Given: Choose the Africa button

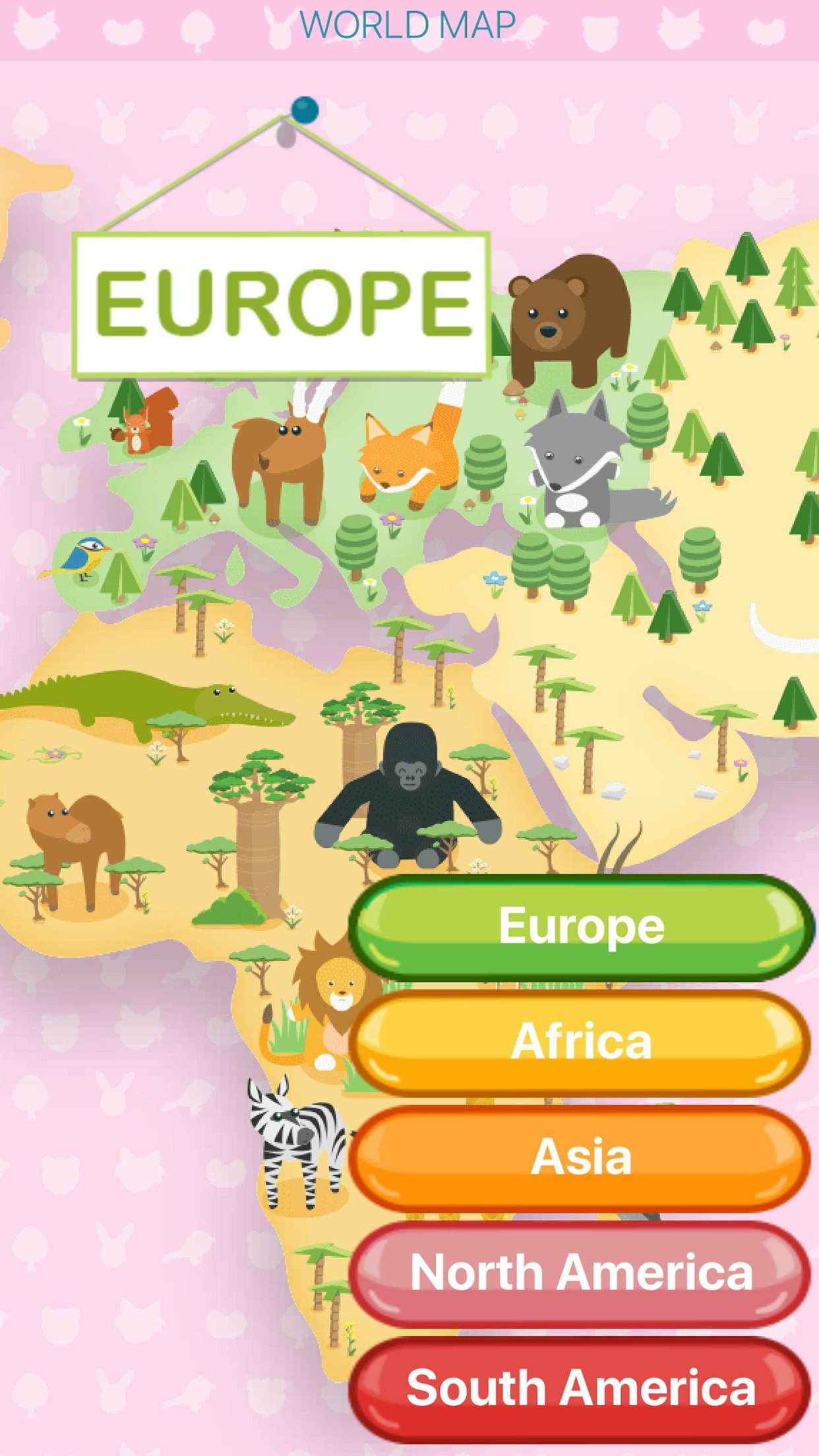Looking at the screenshot, I should (x=581, y=1043).
